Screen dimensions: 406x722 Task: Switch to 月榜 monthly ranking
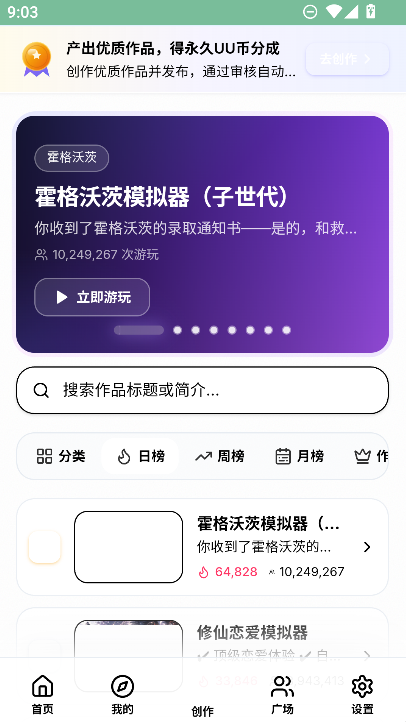(300, 456)
